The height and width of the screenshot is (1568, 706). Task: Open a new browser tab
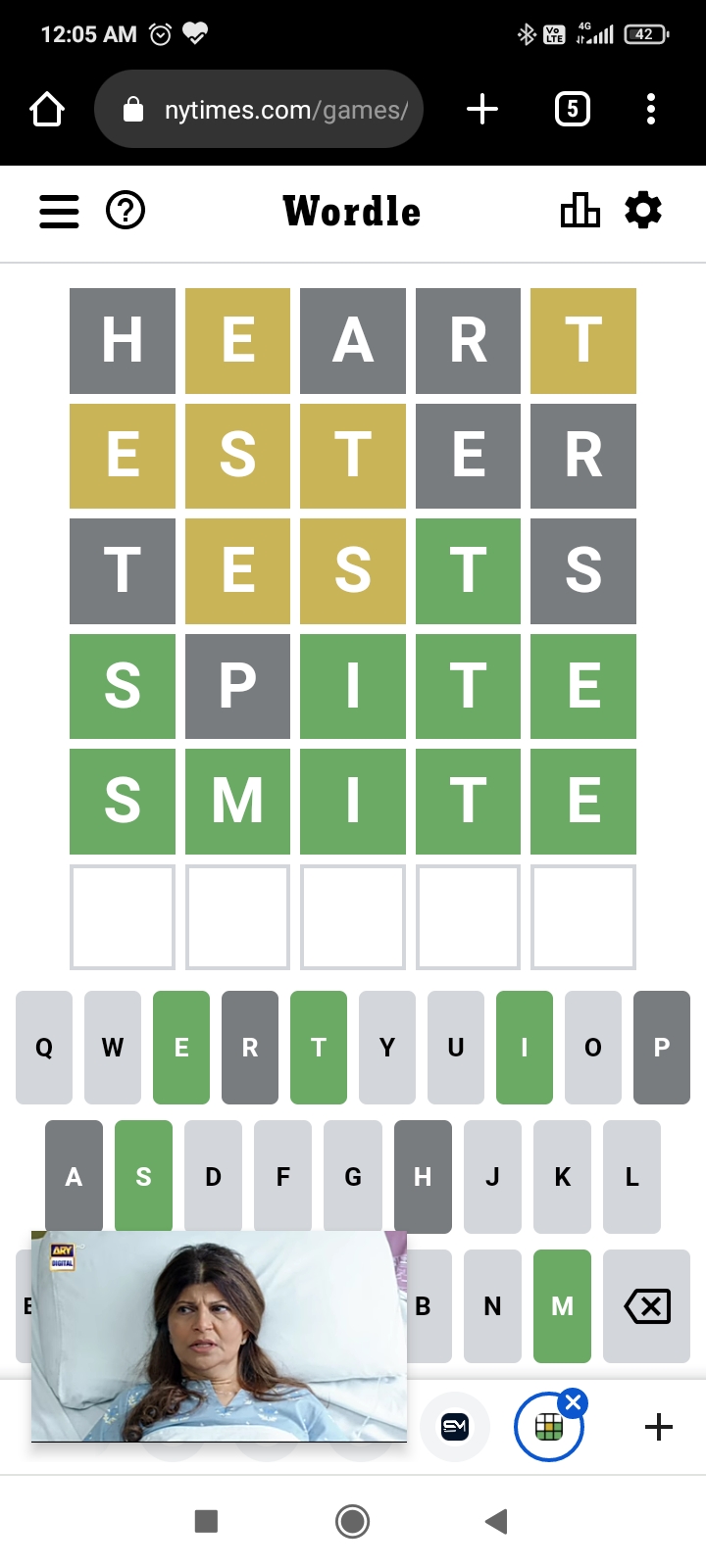tap(481, 109)
